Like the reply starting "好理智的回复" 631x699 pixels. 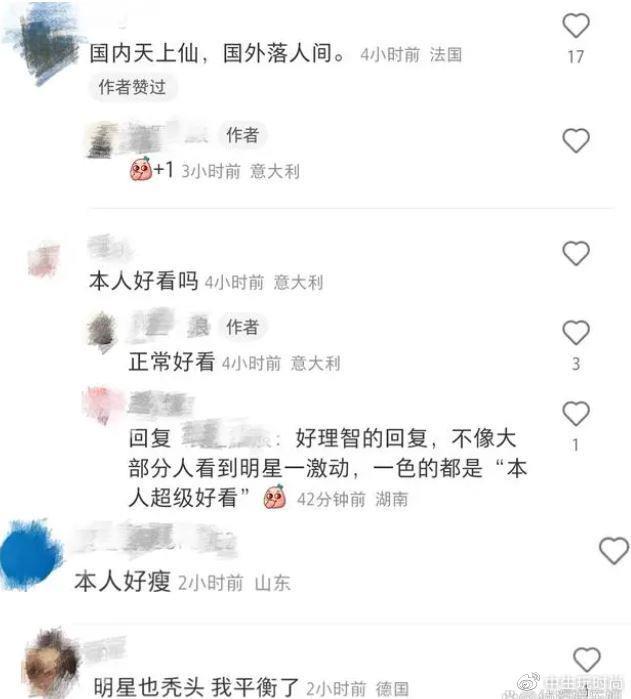coord(576,413)
